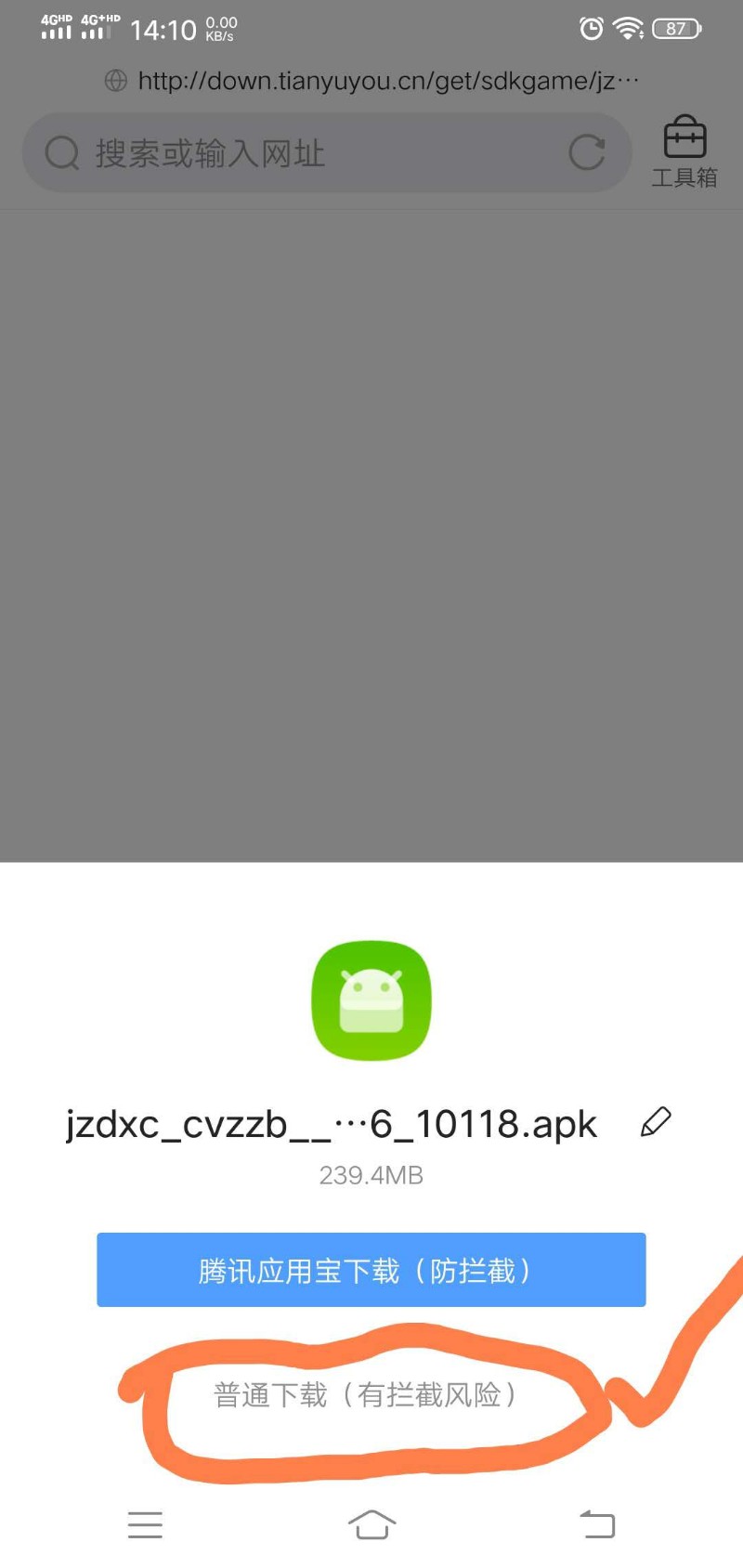Choose 普通下载（有拦截风险）option

[364, 1395]
